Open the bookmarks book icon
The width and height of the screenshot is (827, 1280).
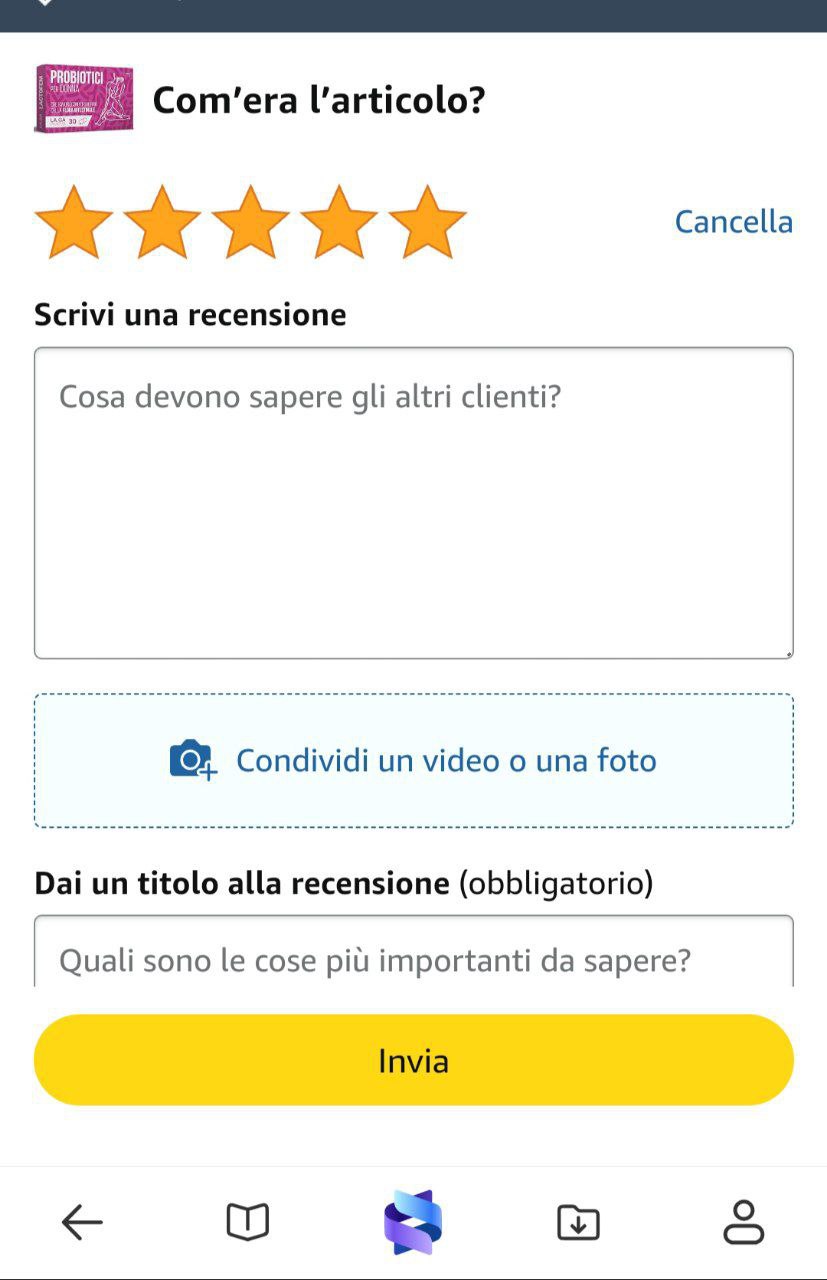click(247, 1221)
